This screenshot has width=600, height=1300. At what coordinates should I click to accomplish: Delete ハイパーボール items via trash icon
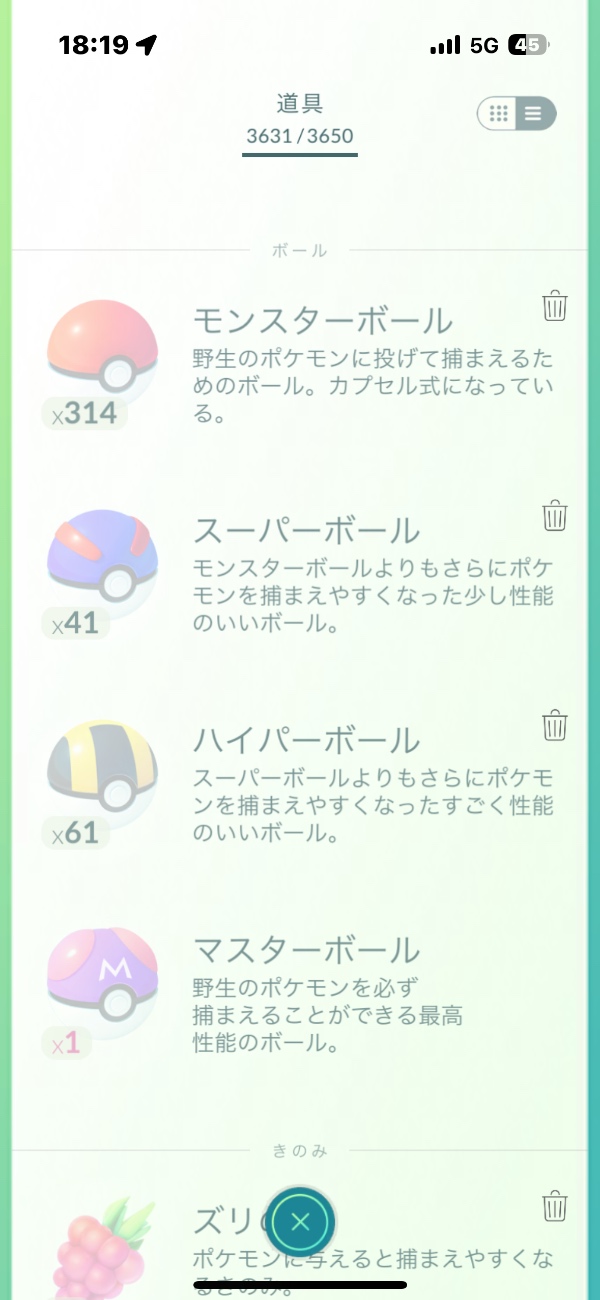(x=555, y=724)
